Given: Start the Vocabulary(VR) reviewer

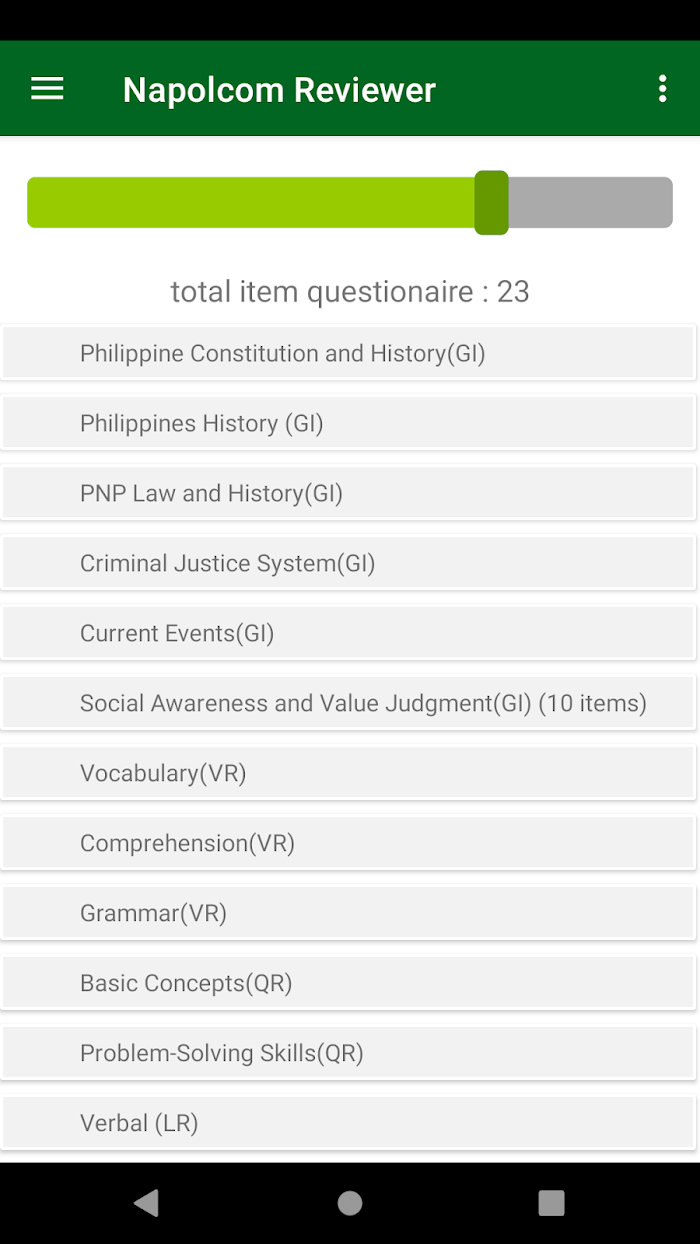Looking at the screenshot, I should click(x=349, y=773).
